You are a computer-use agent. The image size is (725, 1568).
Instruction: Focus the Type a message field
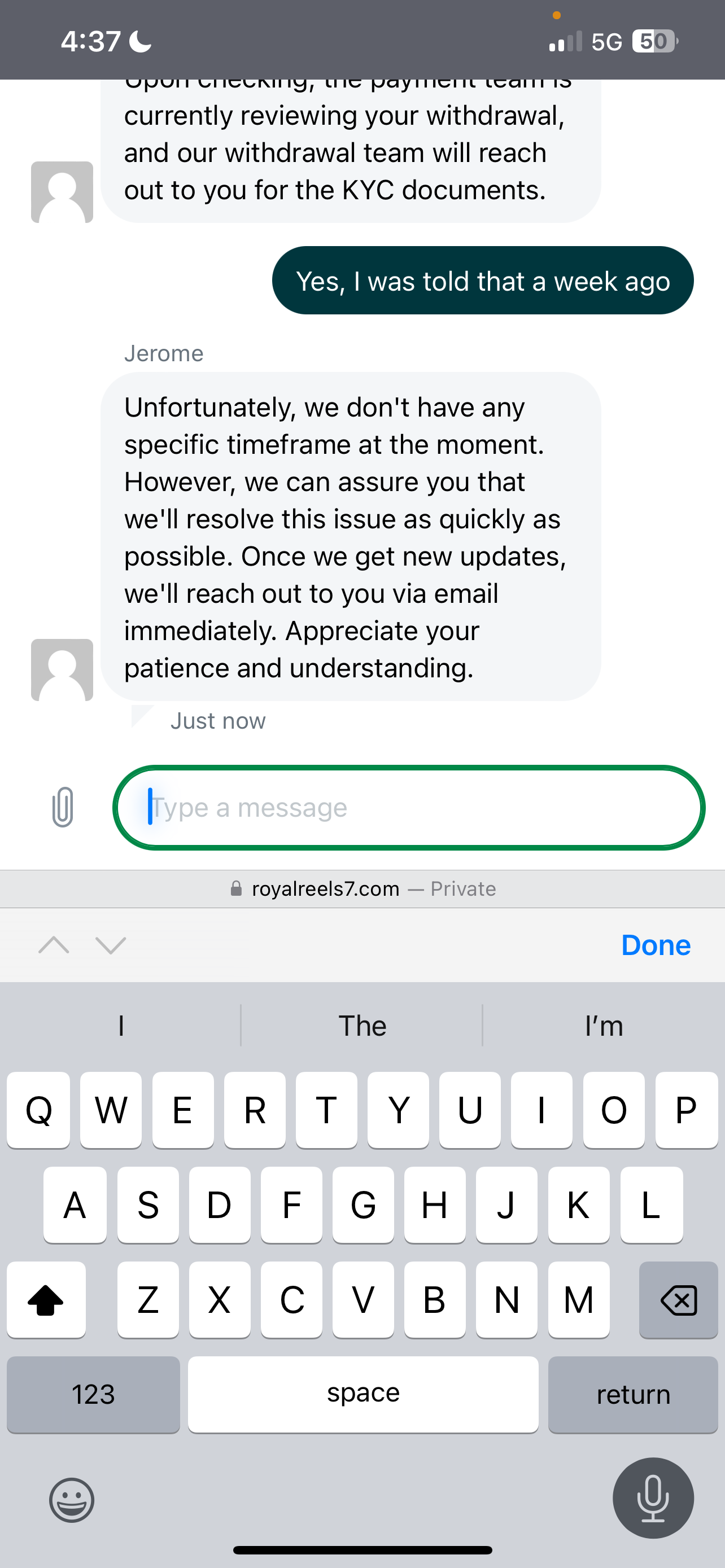408,807
